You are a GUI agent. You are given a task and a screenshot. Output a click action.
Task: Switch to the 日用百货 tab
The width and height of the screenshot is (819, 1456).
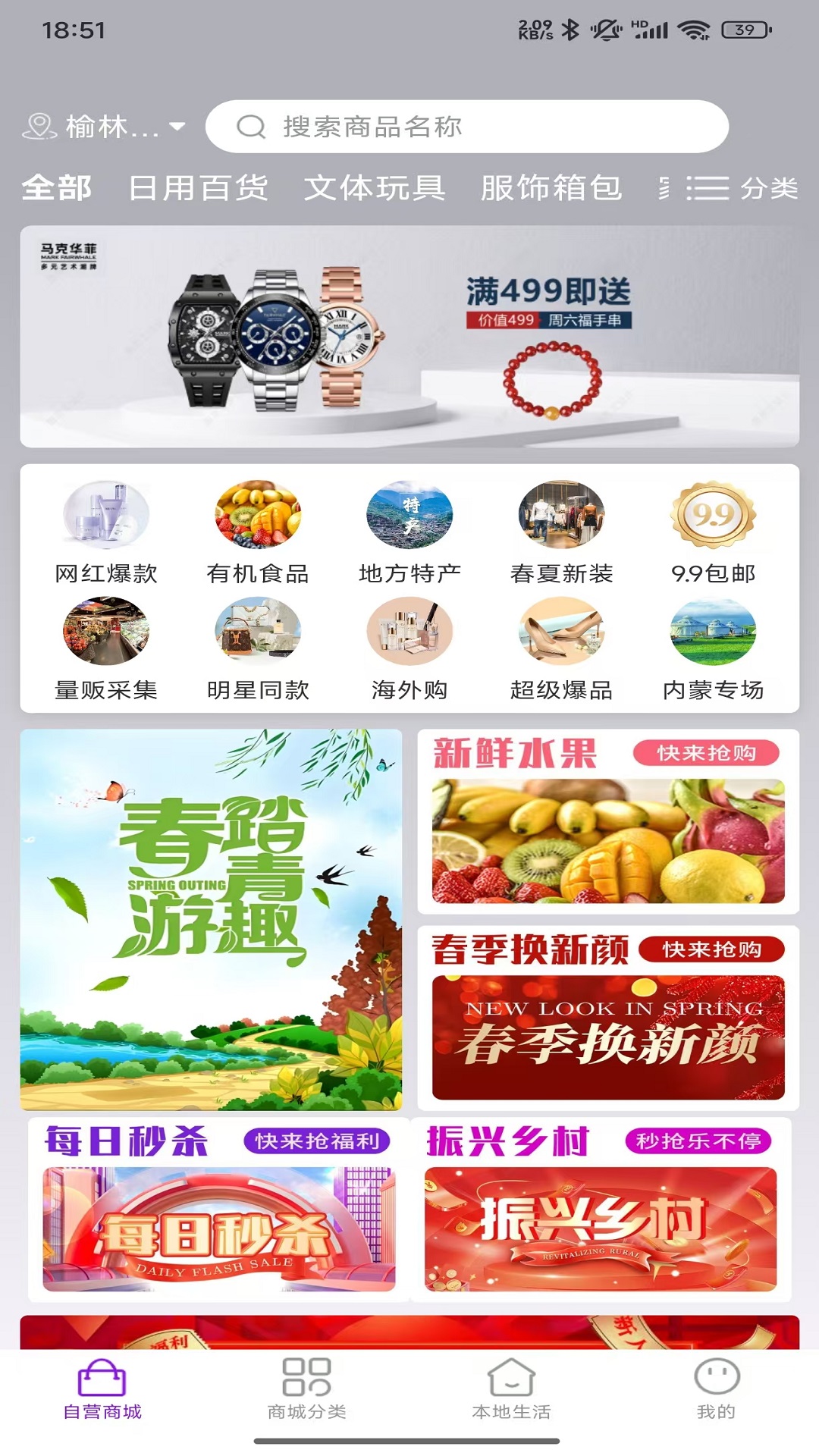[199, 188]
